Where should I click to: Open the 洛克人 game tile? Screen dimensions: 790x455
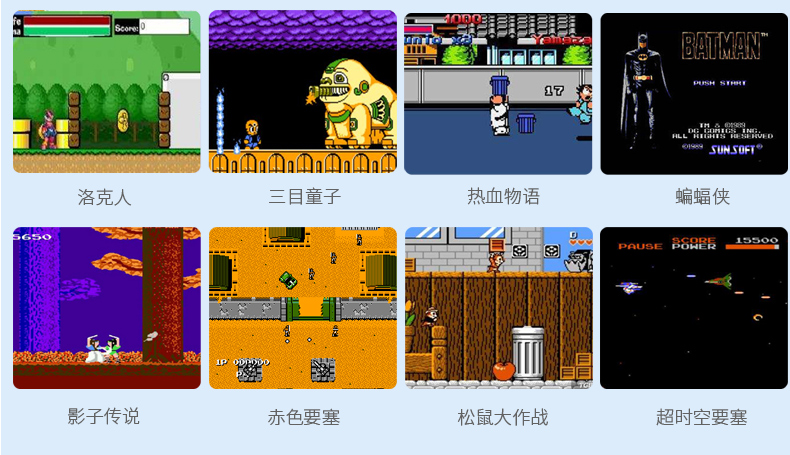(x=107, y=93)
